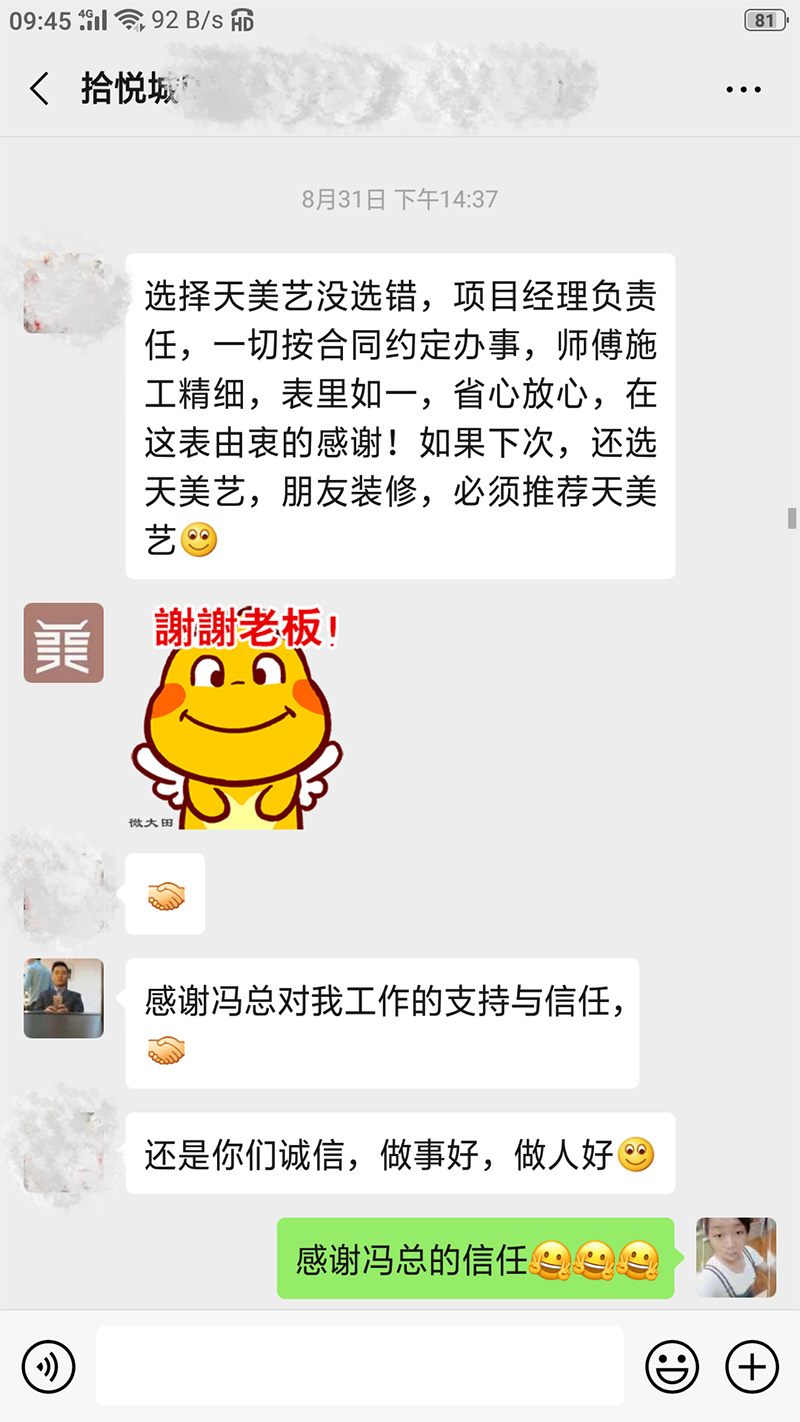
Task: Open the emoji sticker panel
Action: (672, 1366)
